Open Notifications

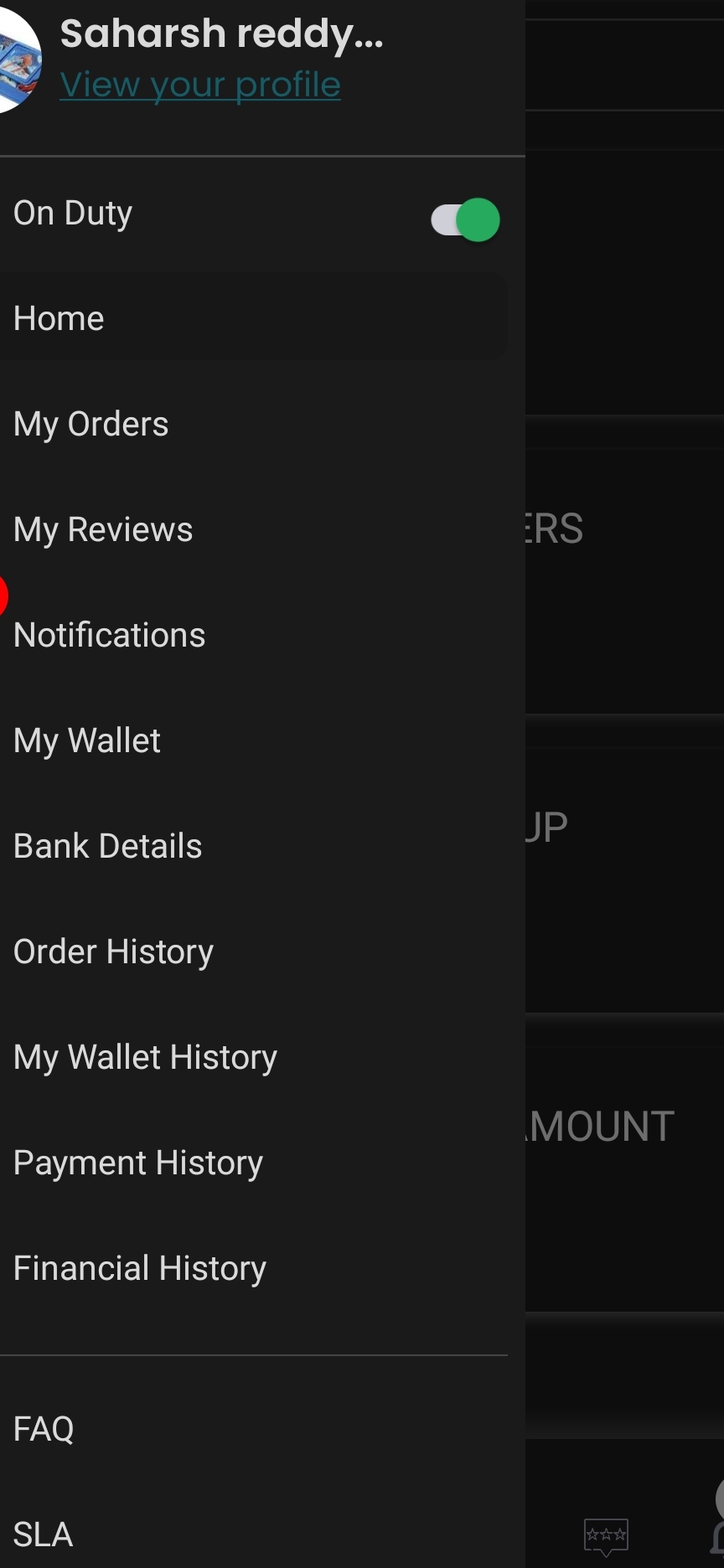click(x=253, y=635)
